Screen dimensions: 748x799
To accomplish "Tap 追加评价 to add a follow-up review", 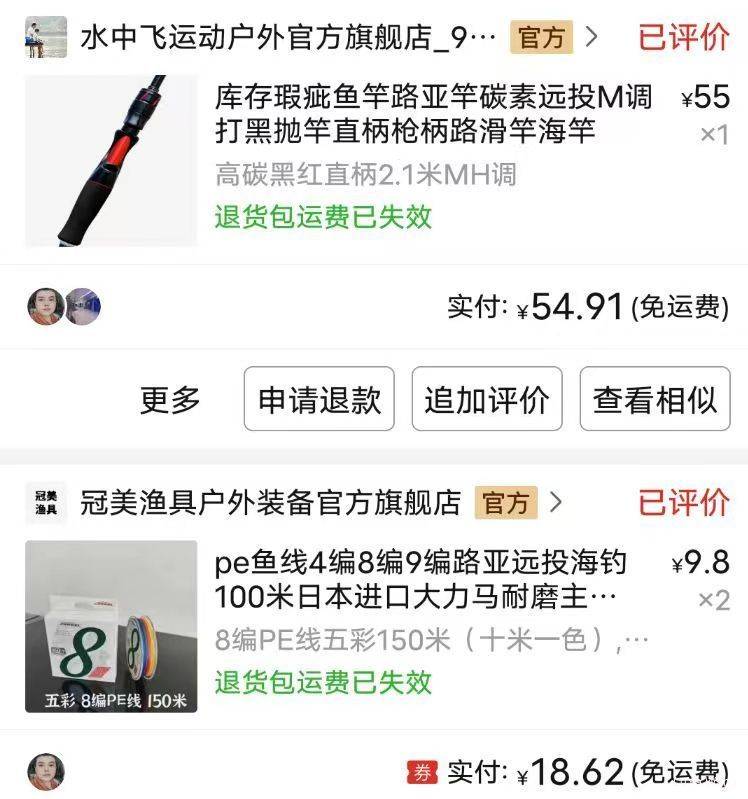I will pos(486,400).
